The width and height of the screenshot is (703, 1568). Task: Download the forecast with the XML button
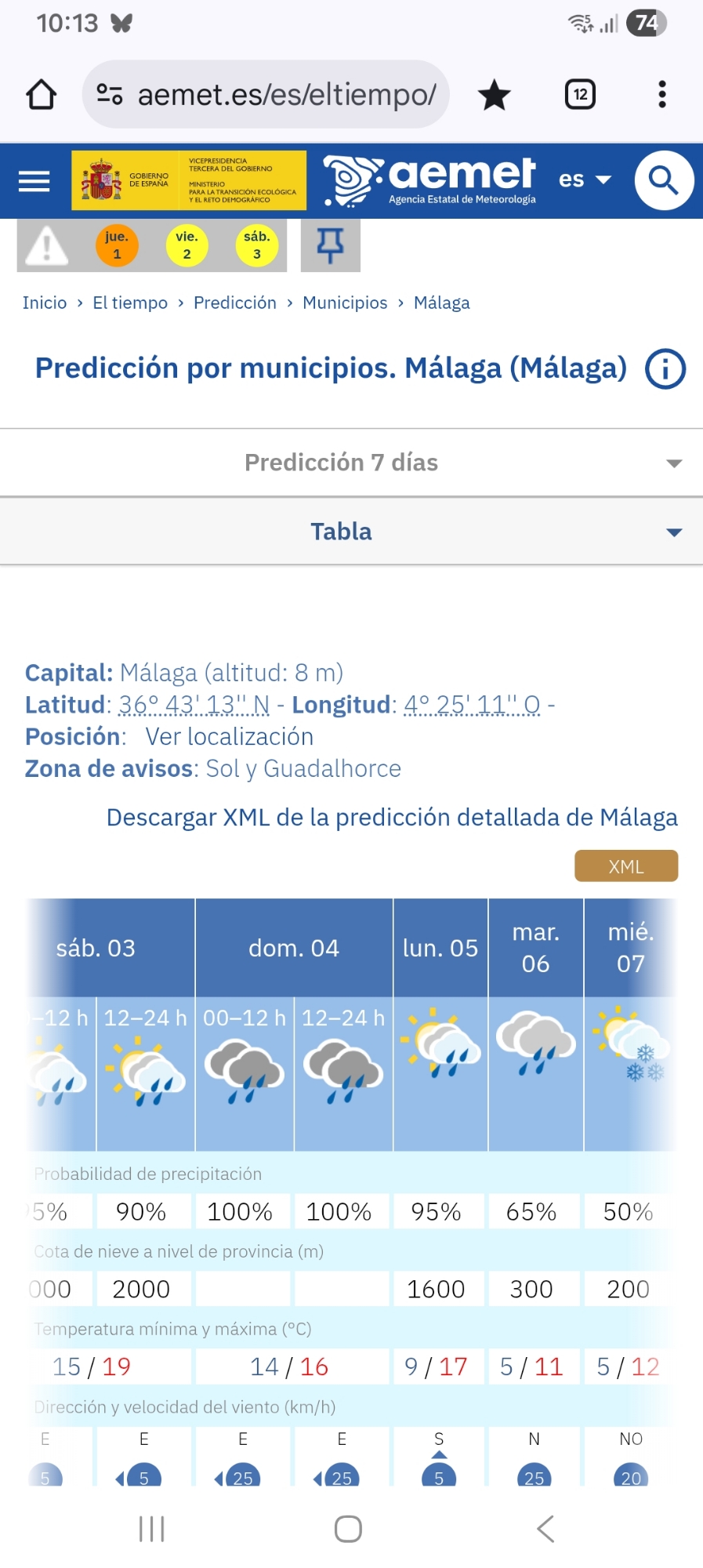625,866
